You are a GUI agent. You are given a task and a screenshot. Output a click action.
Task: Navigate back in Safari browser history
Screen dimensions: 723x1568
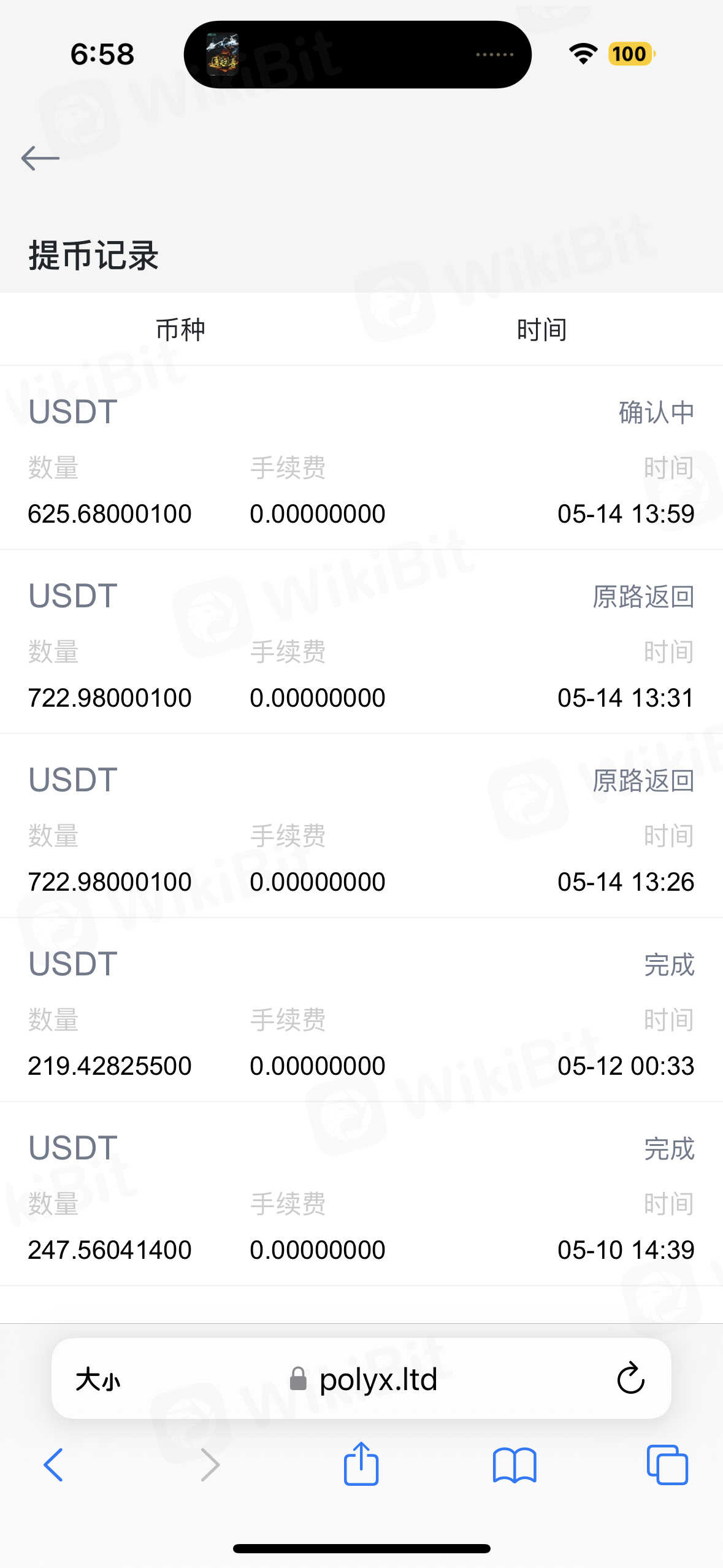coord(53,1465)
